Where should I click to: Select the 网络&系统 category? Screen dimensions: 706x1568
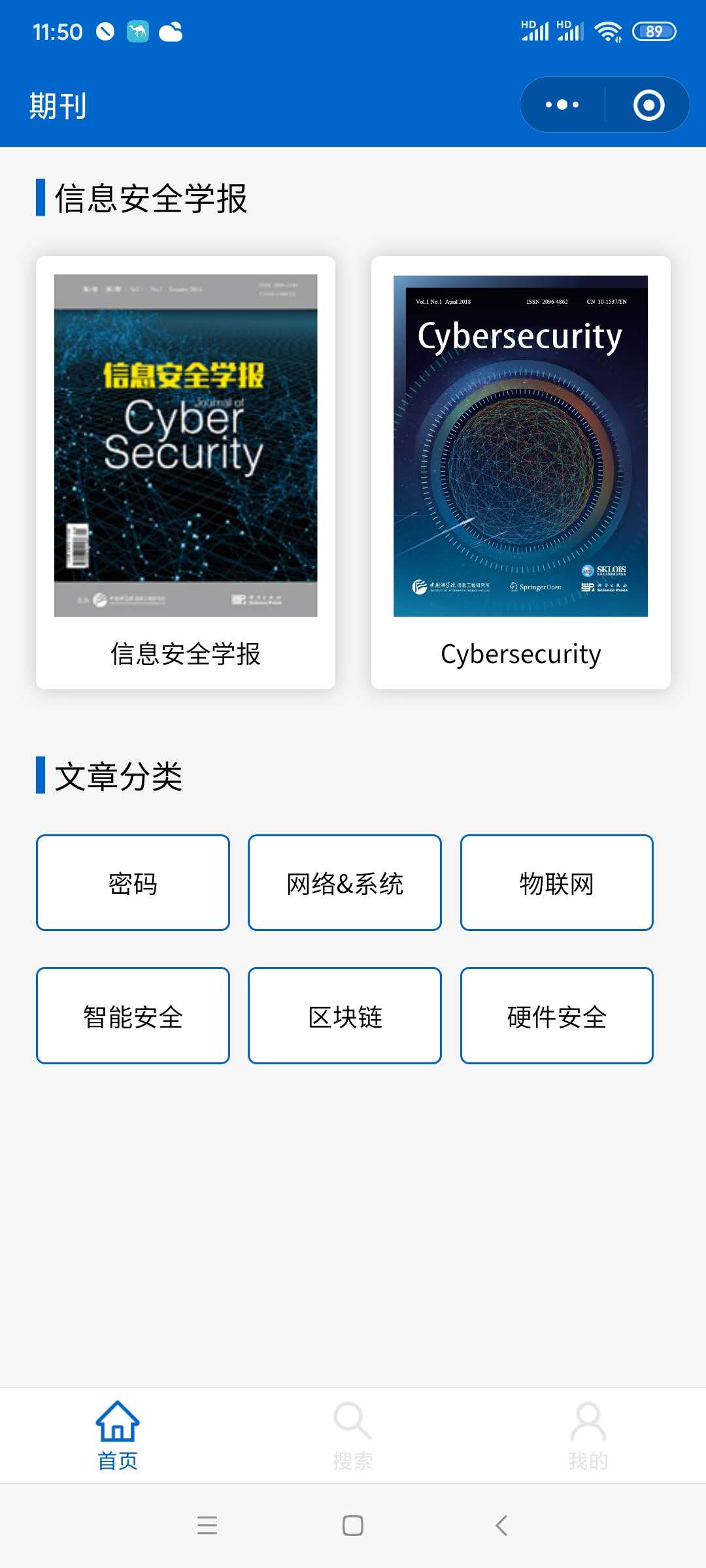345,883
